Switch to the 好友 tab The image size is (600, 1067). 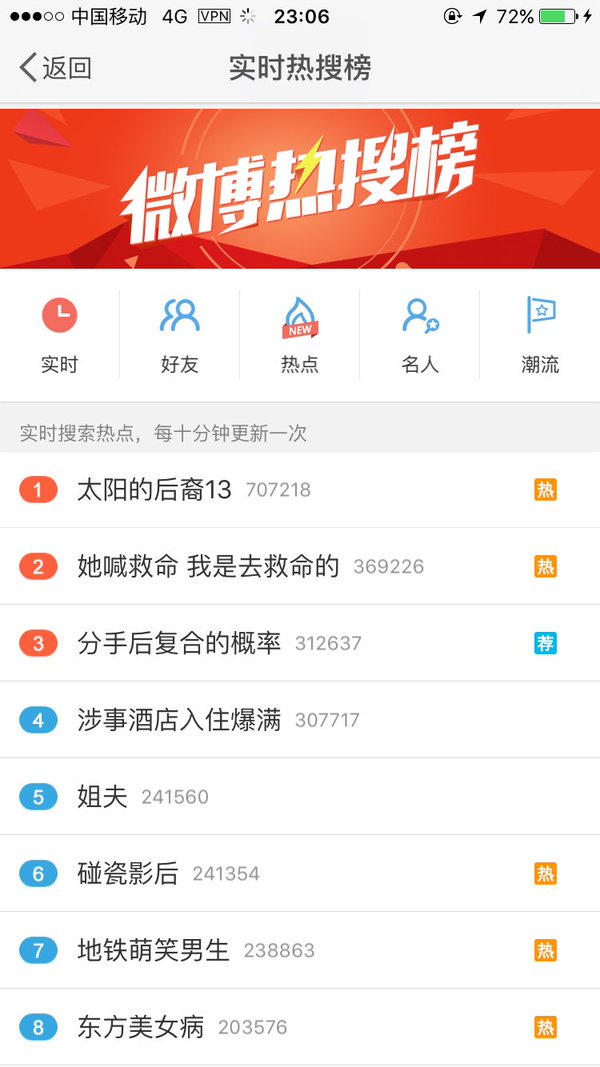click(x=180, y=335)
